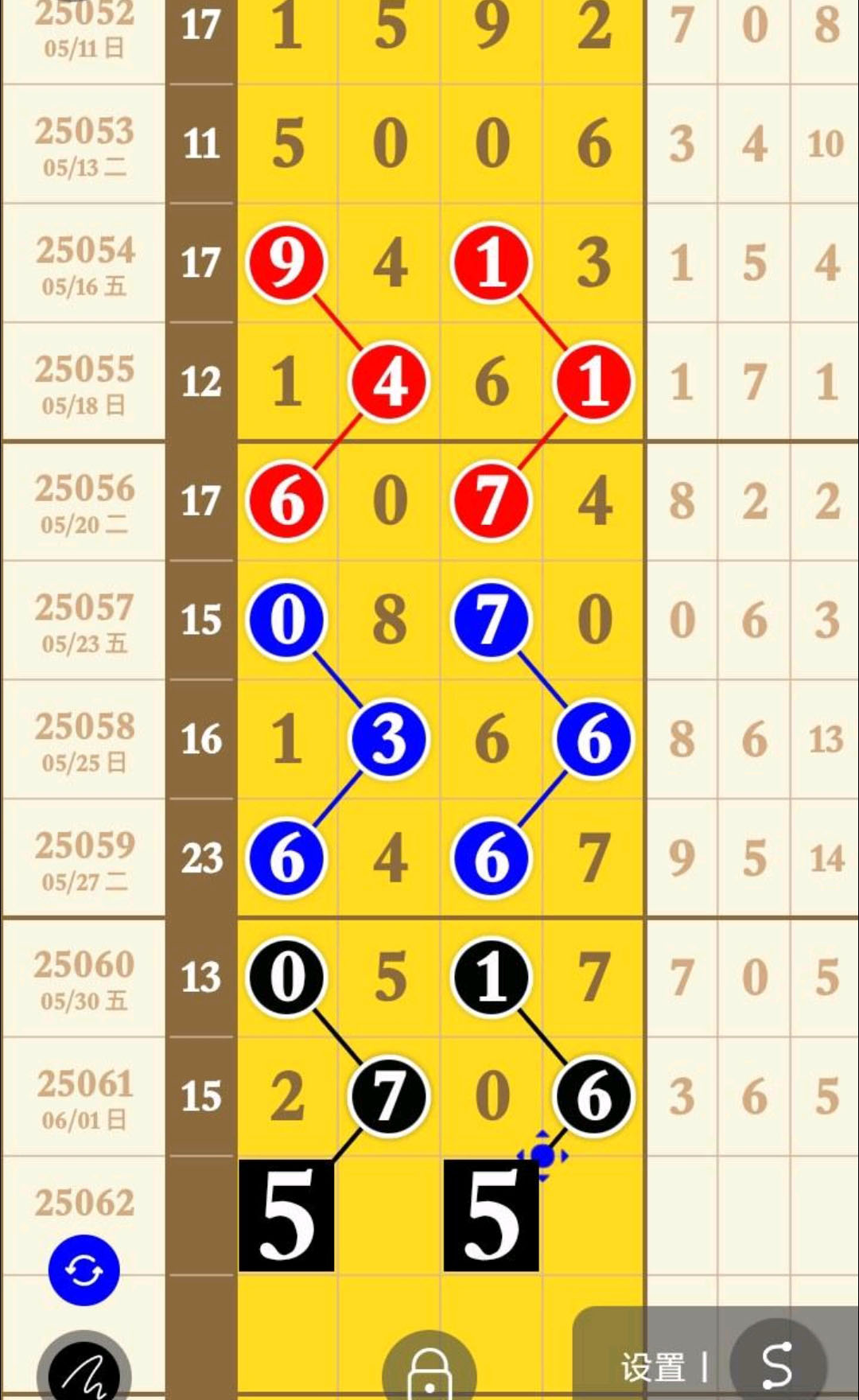This screenshot has width=859, height=1400.
Task: Tap the blue refresh button
Action: pos(84,1270)
